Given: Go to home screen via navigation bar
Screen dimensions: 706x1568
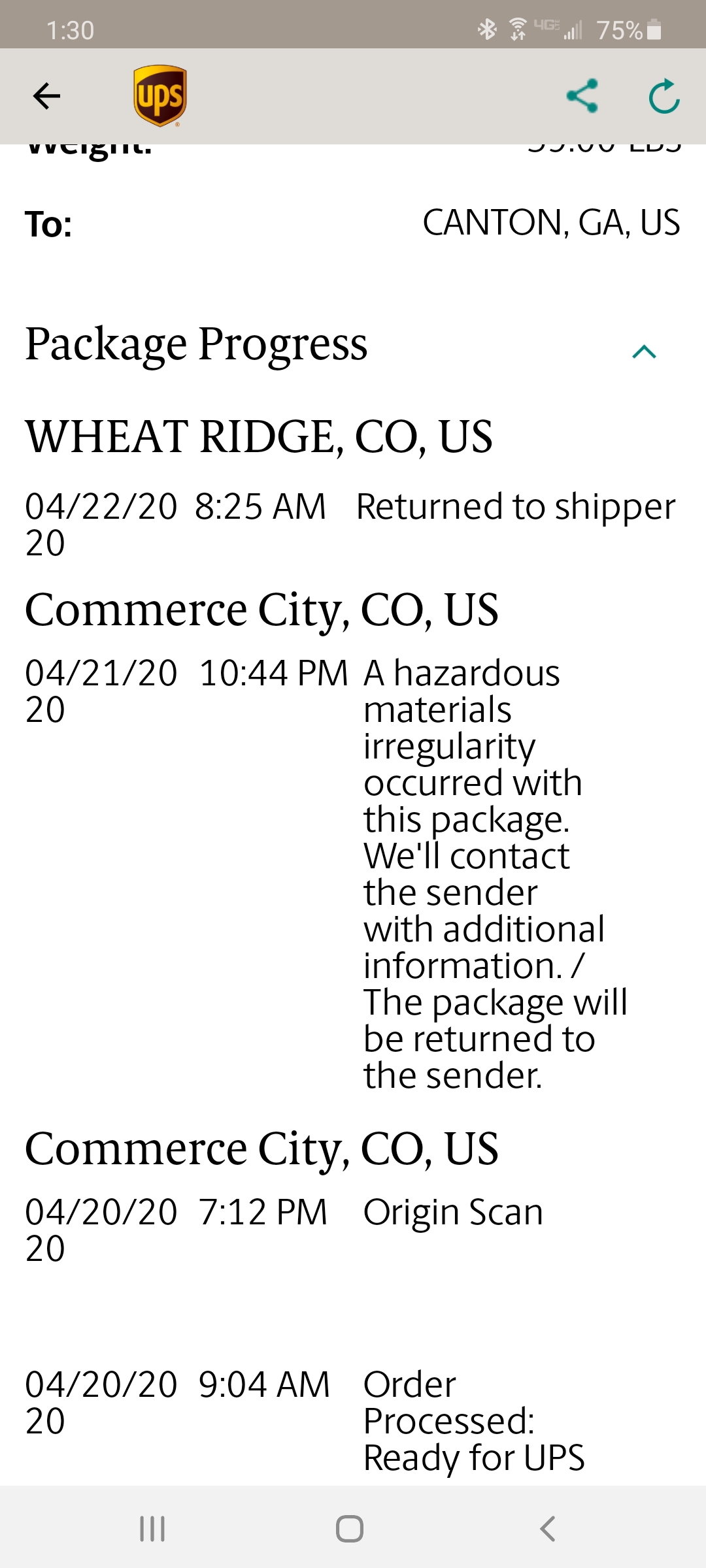Looking at the screenshot, I should [x=350, y=1529].
